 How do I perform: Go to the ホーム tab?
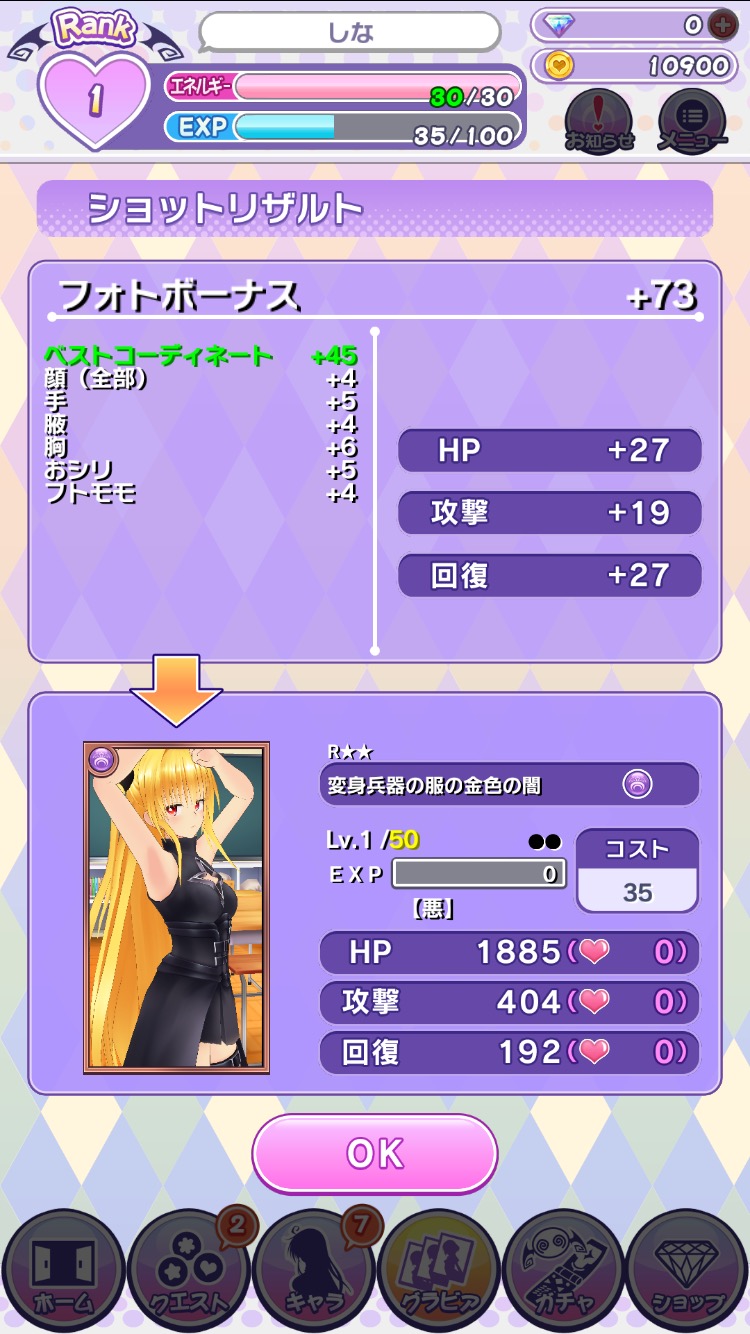[63, 1270]
